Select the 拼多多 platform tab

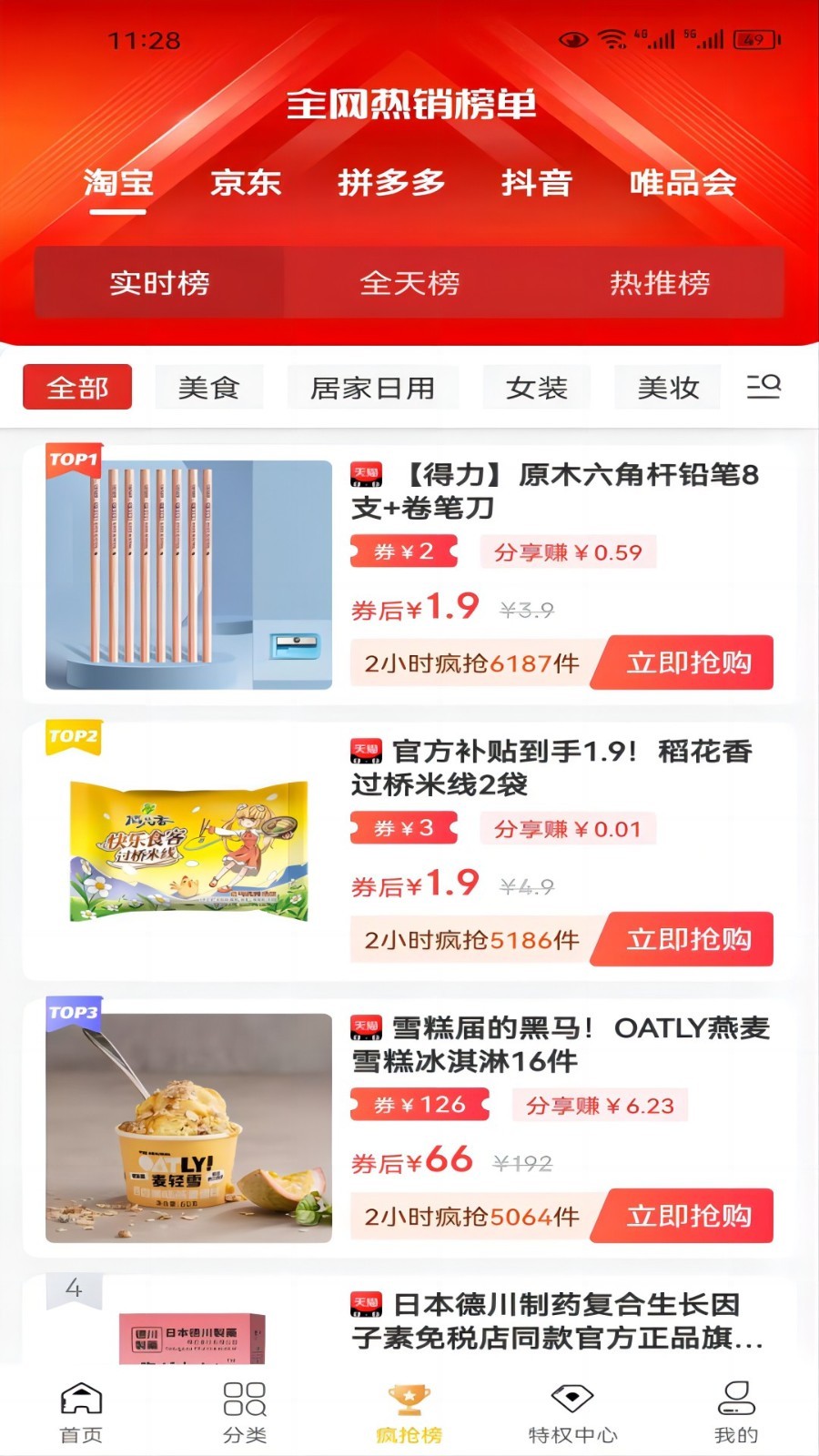(x=391, y=183)
